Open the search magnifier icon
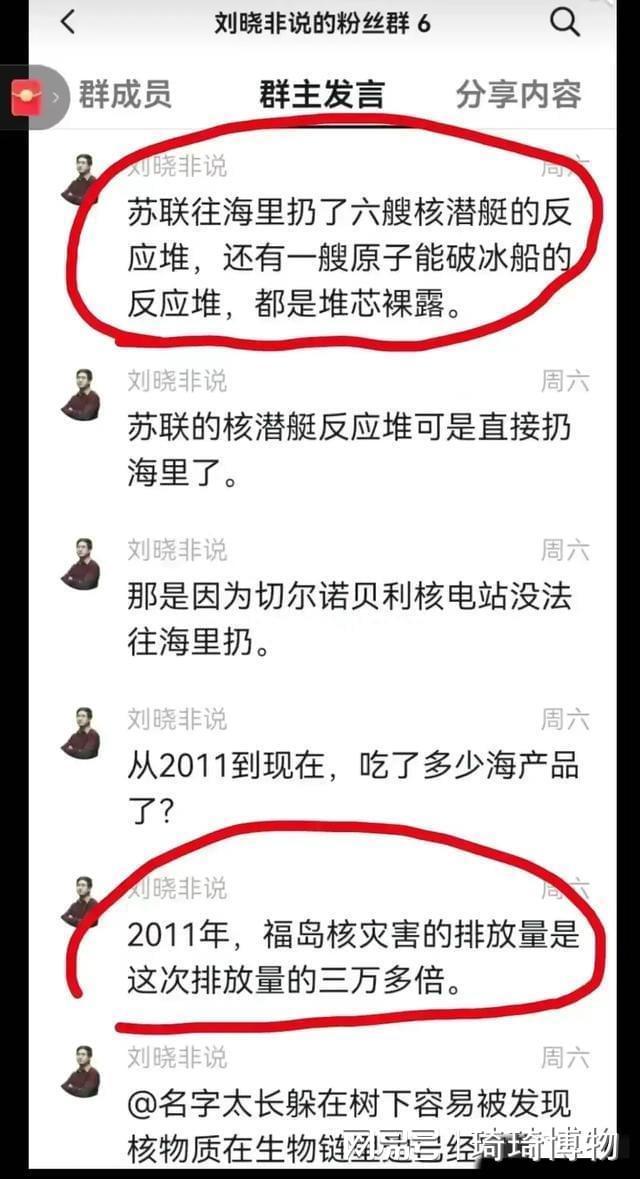Viewport: 640px width, 1179px height. (565, 23)
